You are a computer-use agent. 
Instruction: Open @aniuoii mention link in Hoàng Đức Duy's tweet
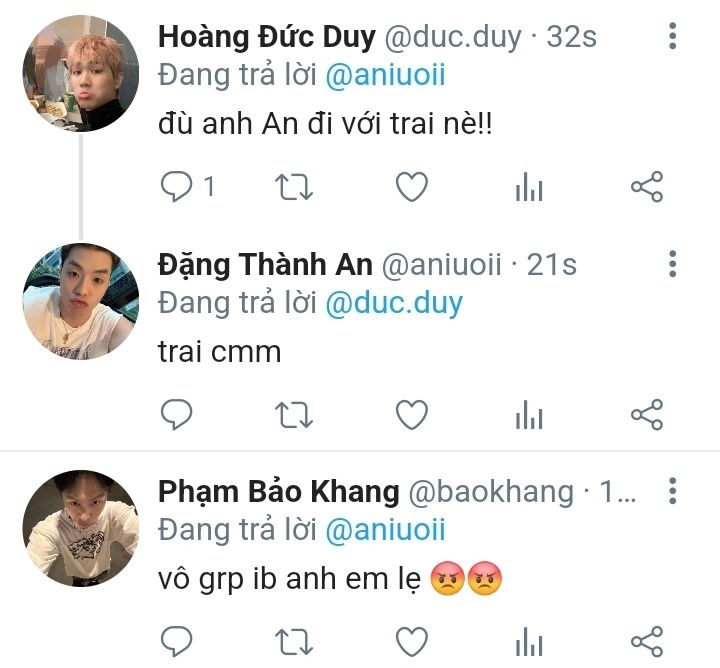385,77
